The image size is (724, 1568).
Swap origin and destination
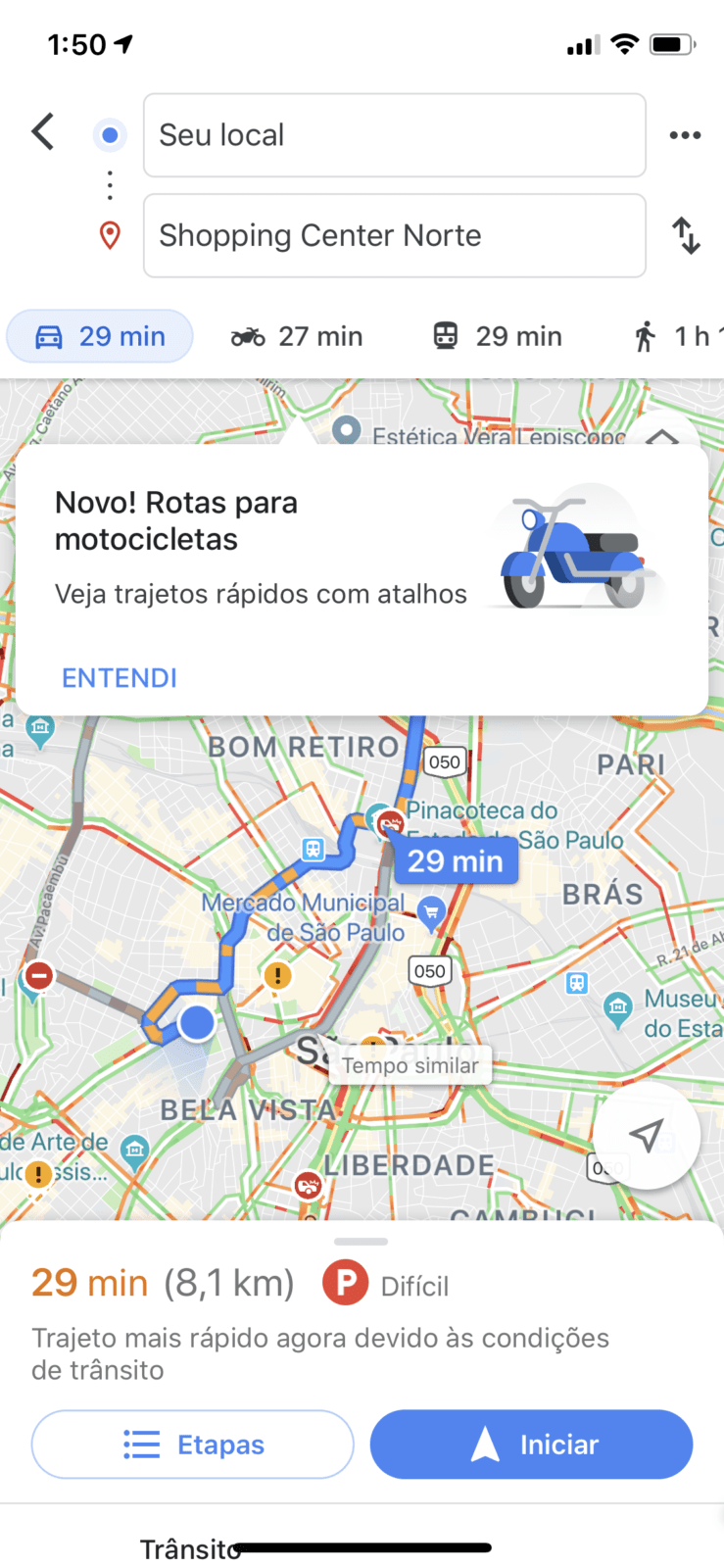(686, 236)
